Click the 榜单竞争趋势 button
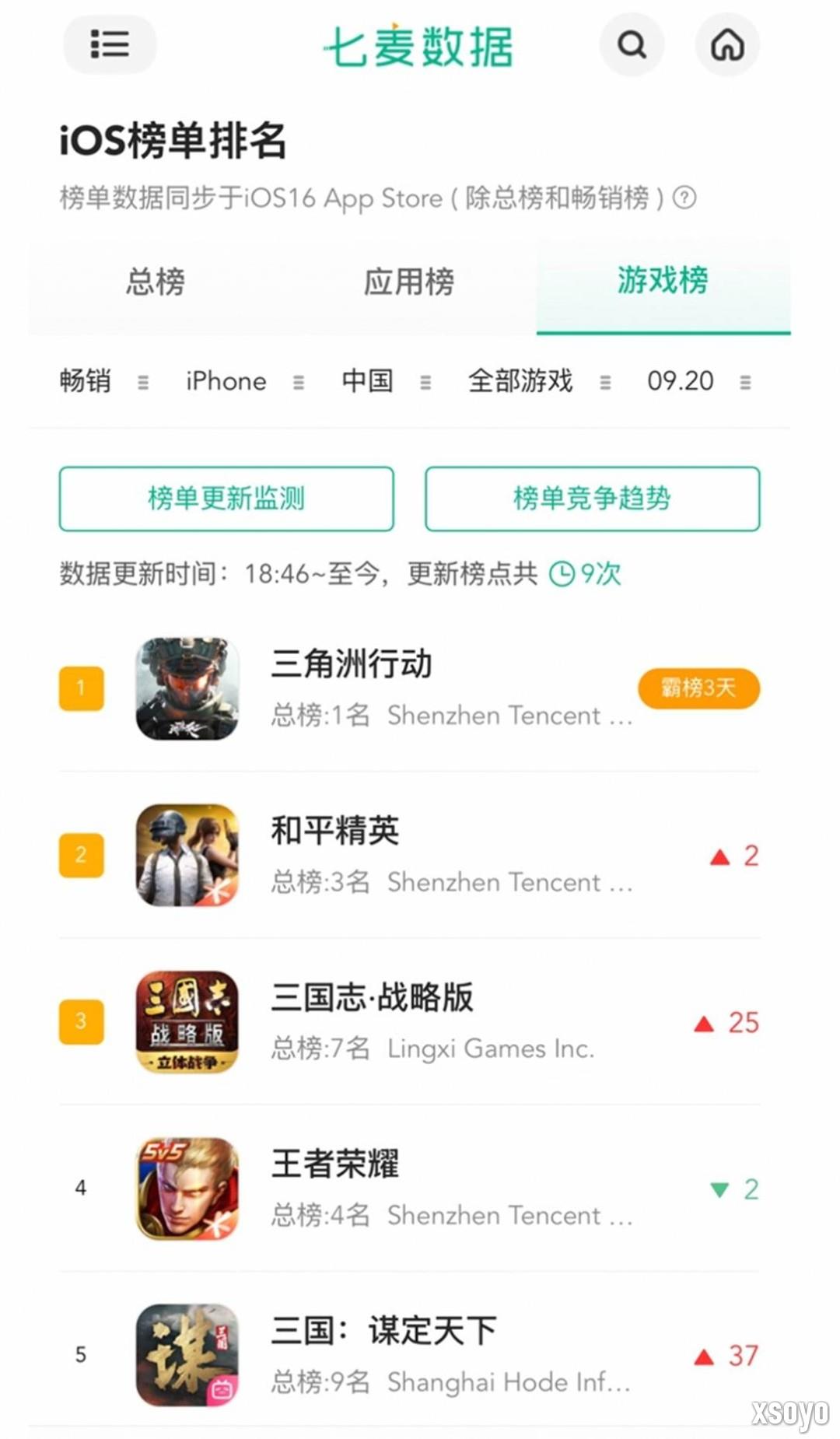Image resolution: width=840 pixels, height=1439 pixels. (593, 499)
